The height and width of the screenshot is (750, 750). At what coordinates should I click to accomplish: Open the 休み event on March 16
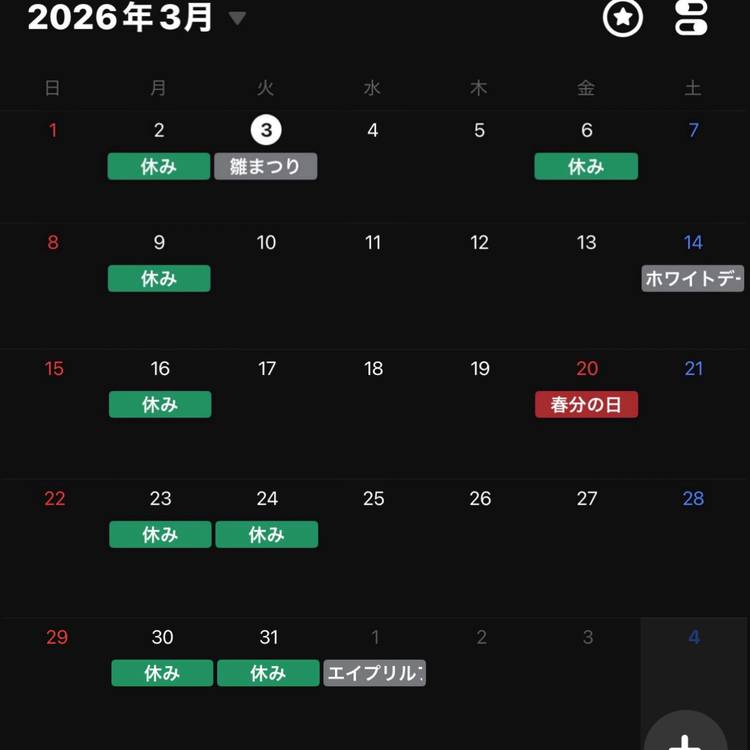[160, 405]
